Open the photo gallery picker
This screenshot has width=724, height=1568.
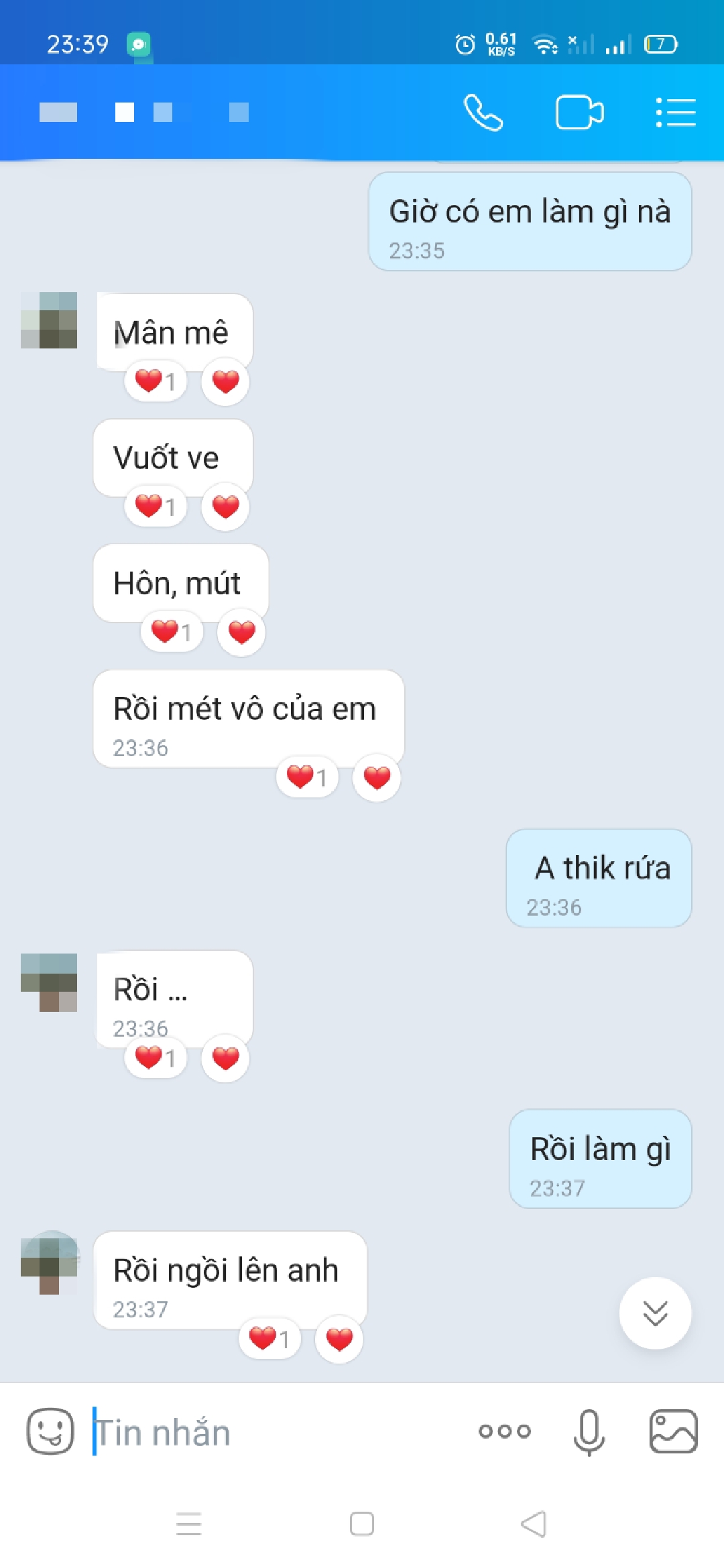click(x=673, y=1431)
